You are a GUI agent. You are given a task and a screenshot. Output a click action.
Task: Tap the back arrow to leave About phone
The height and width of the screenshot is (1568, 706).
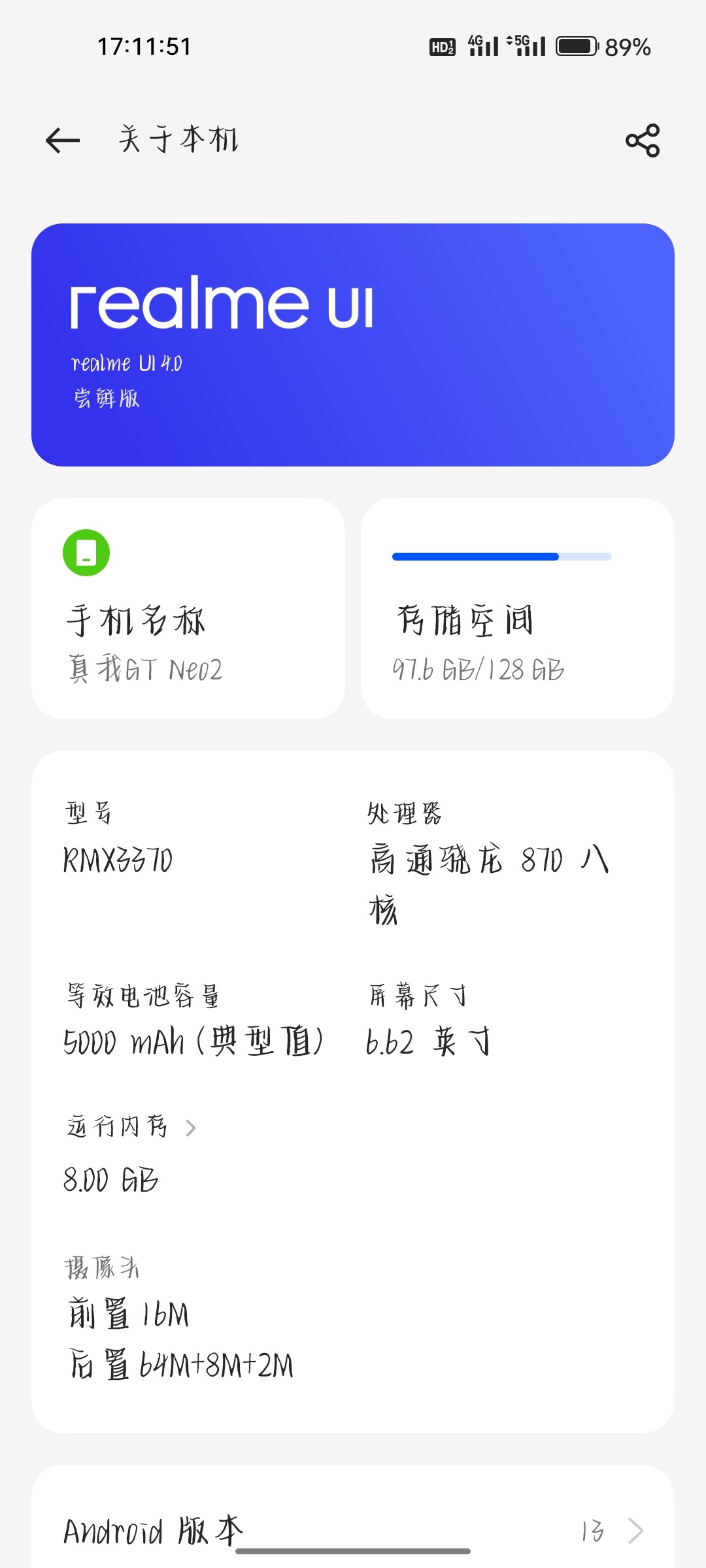pyautogui.click(x=62, y=140)
